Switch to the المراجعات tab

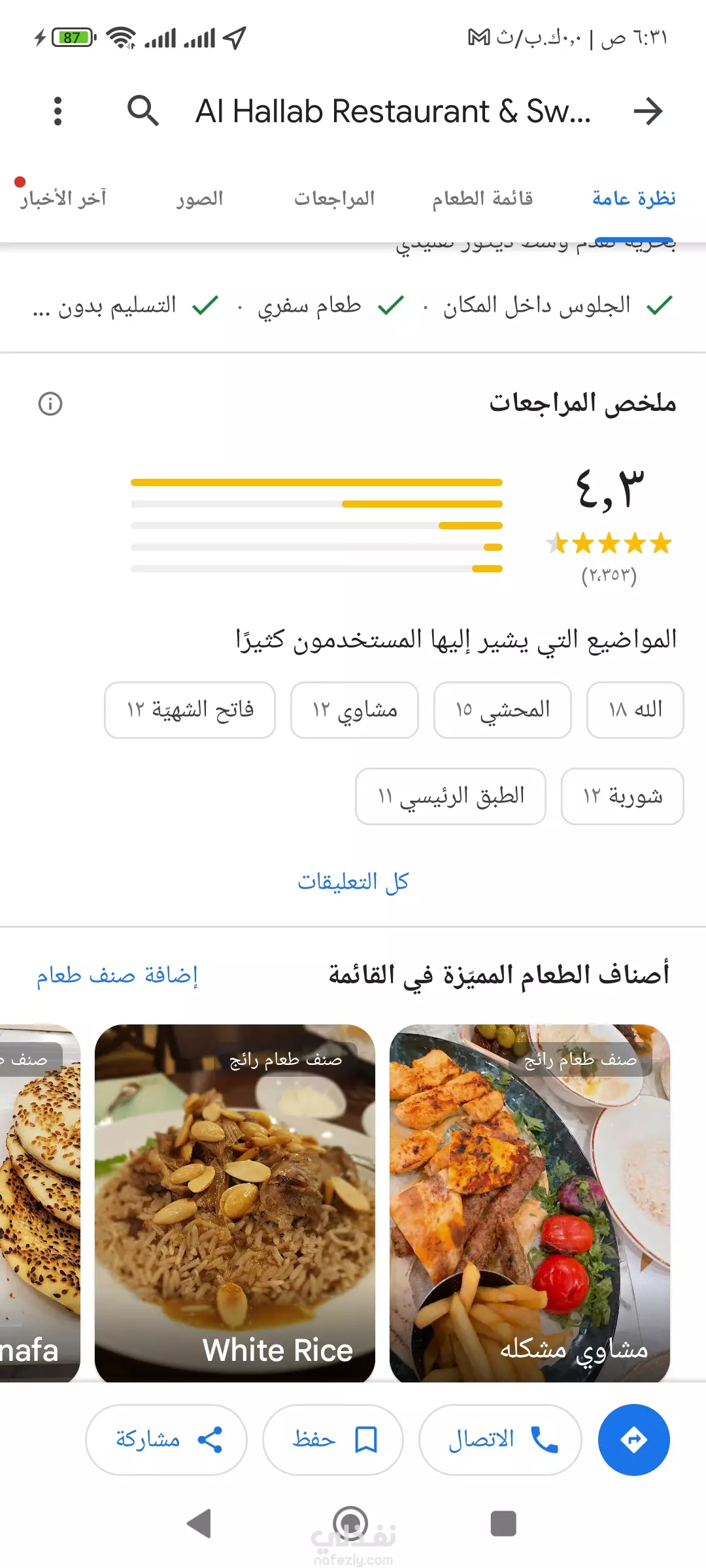(x=334, y=198)
